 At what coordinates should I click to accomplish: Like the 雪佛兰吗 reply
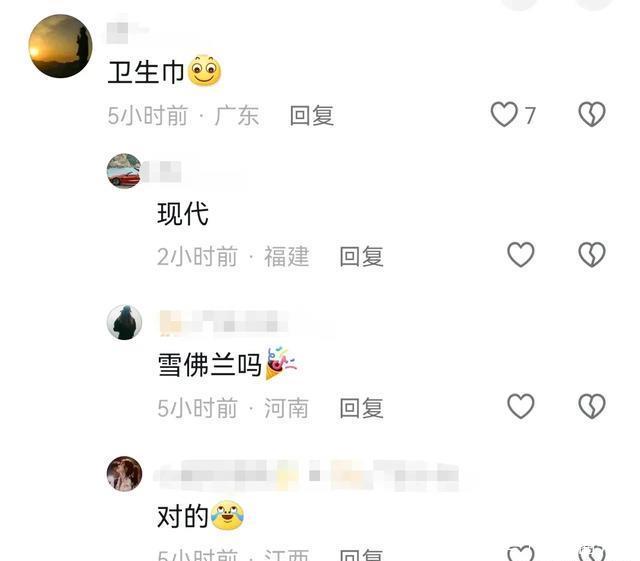click(x=521, y=406)
